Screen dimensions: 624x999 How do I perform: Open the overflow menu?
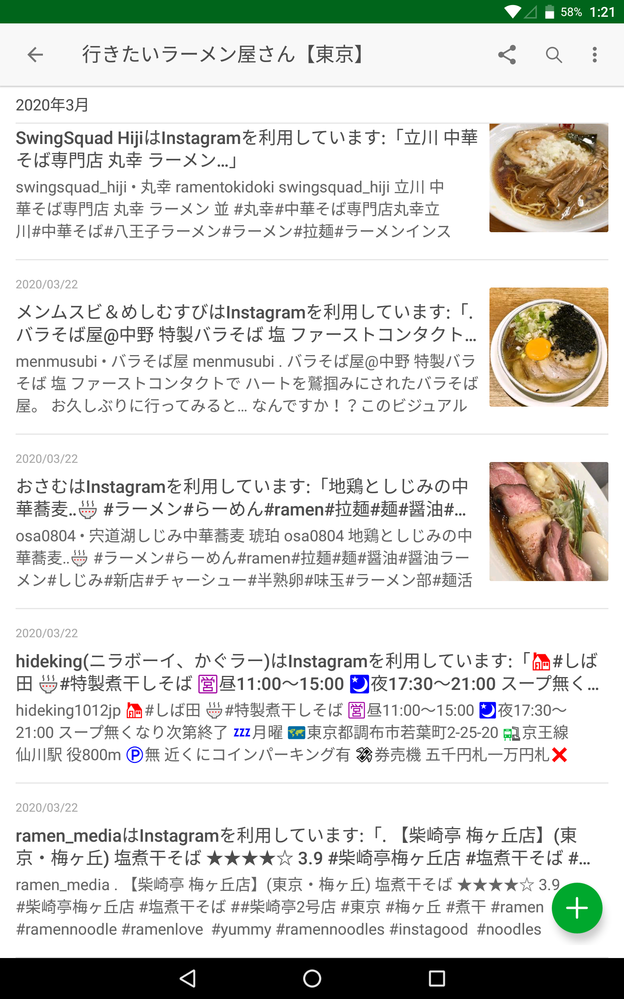tap(595, 55)
